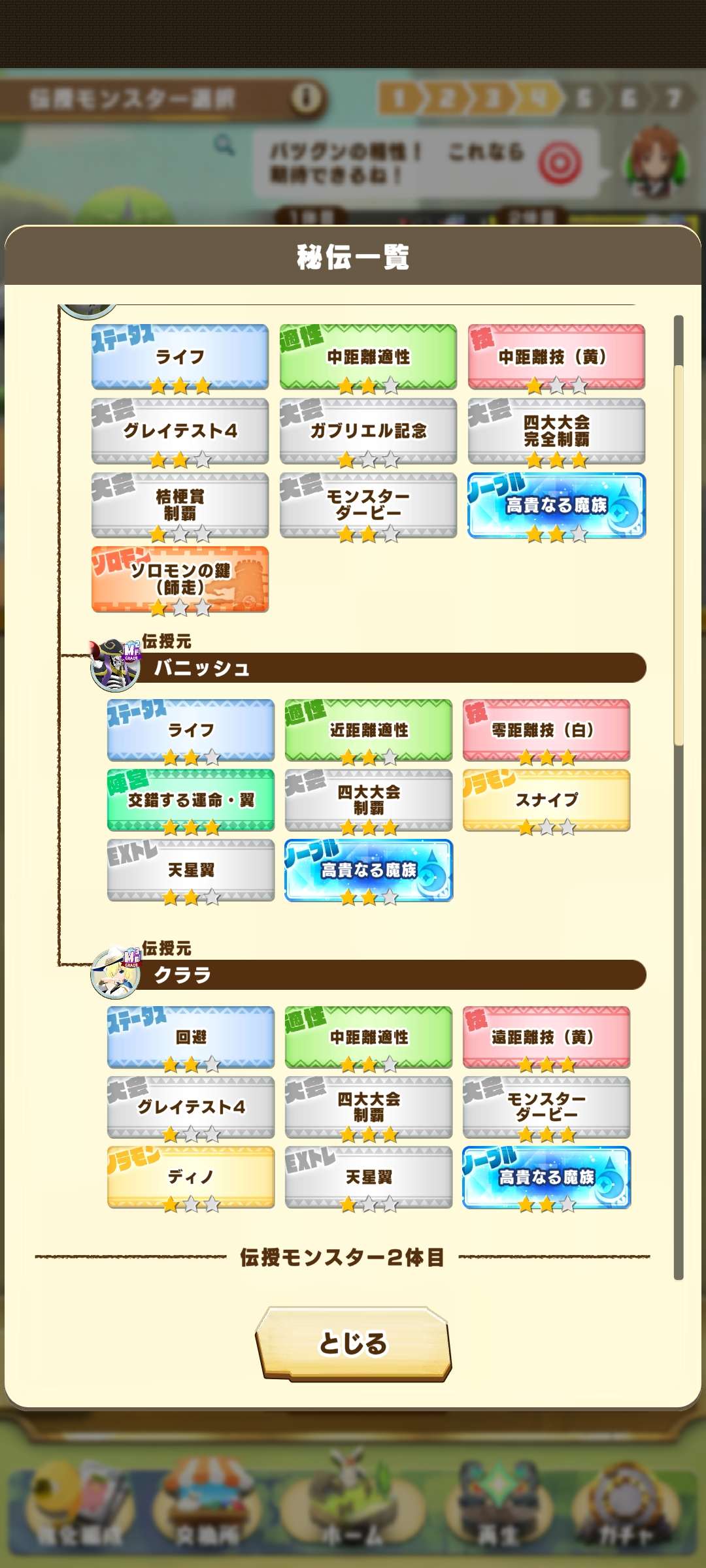Close the list with とじる

(353, 1343)
